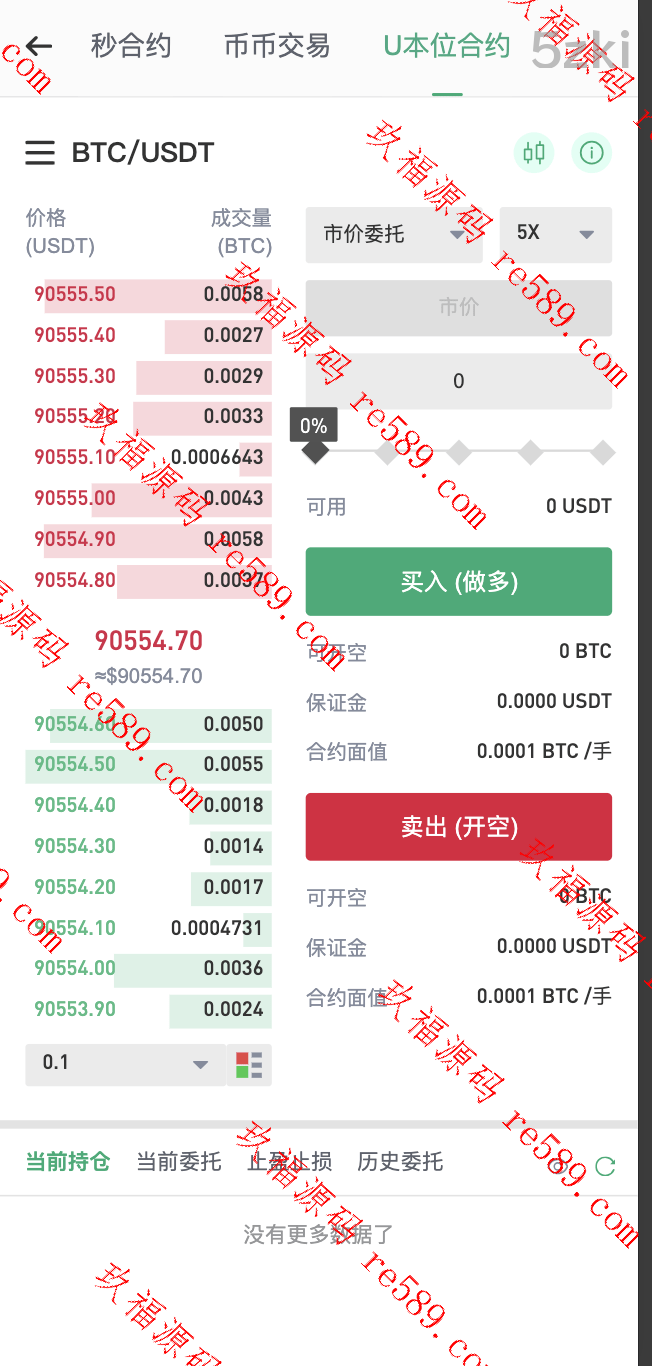Screen dimensions: 652x1366
Task: Select the 90555.50 sell order price row
Action: click(x=148, y=295)
